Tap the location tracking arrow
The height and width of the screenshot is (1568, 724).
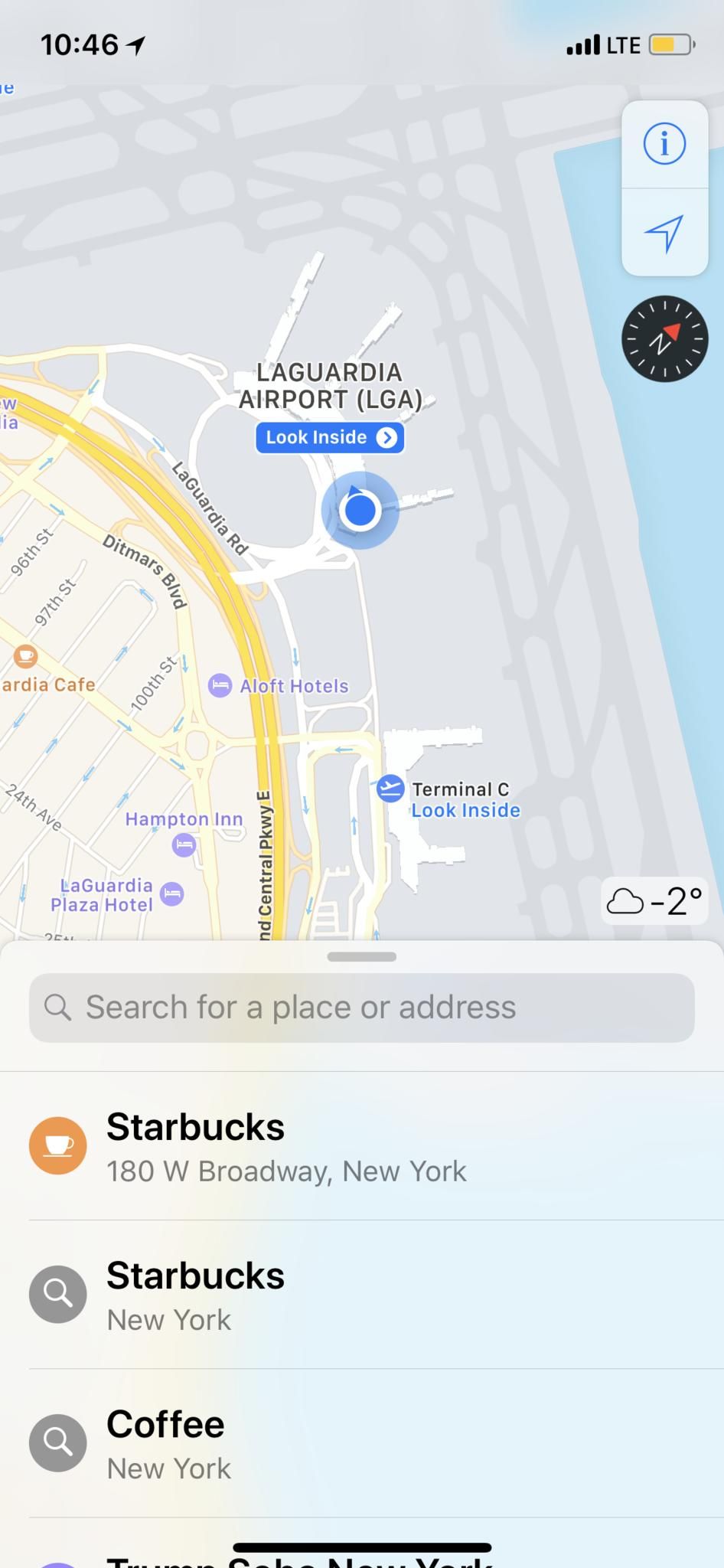pyautogui.click(x=664, y=233)
